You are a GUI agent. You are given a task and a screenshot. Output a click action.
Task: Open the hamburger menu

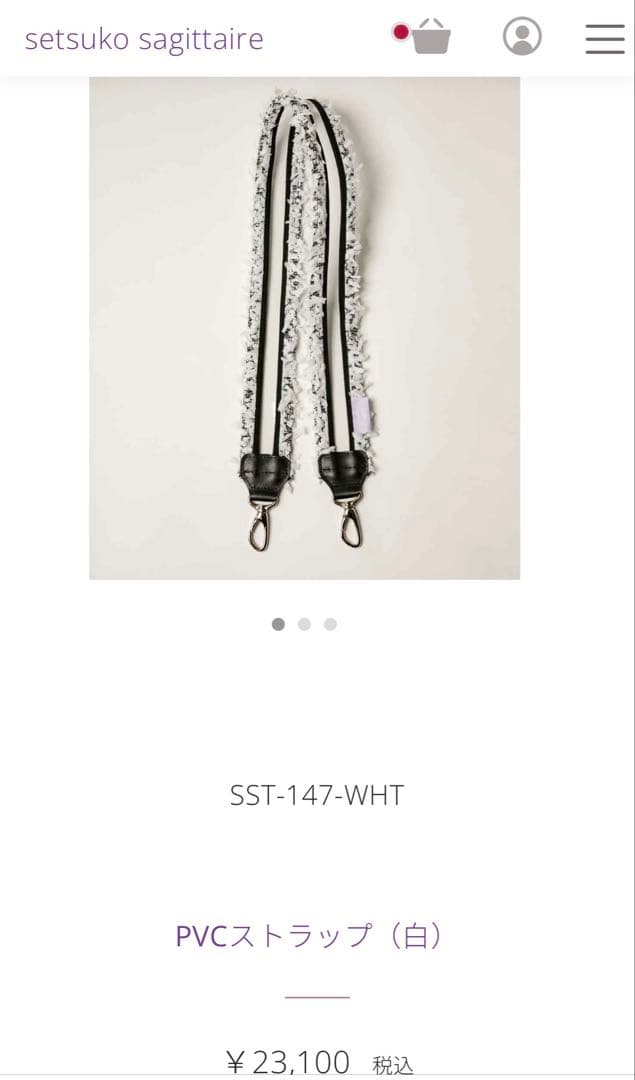tap(604, 38)
